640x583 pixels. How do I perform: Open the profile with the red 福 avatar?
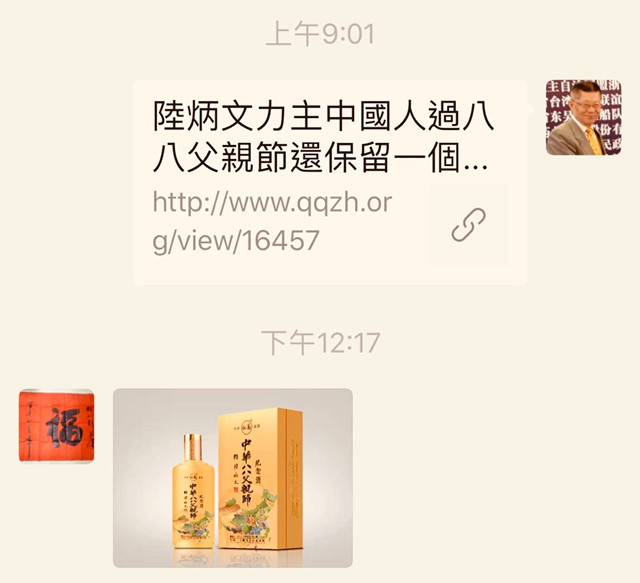[57, 426]
